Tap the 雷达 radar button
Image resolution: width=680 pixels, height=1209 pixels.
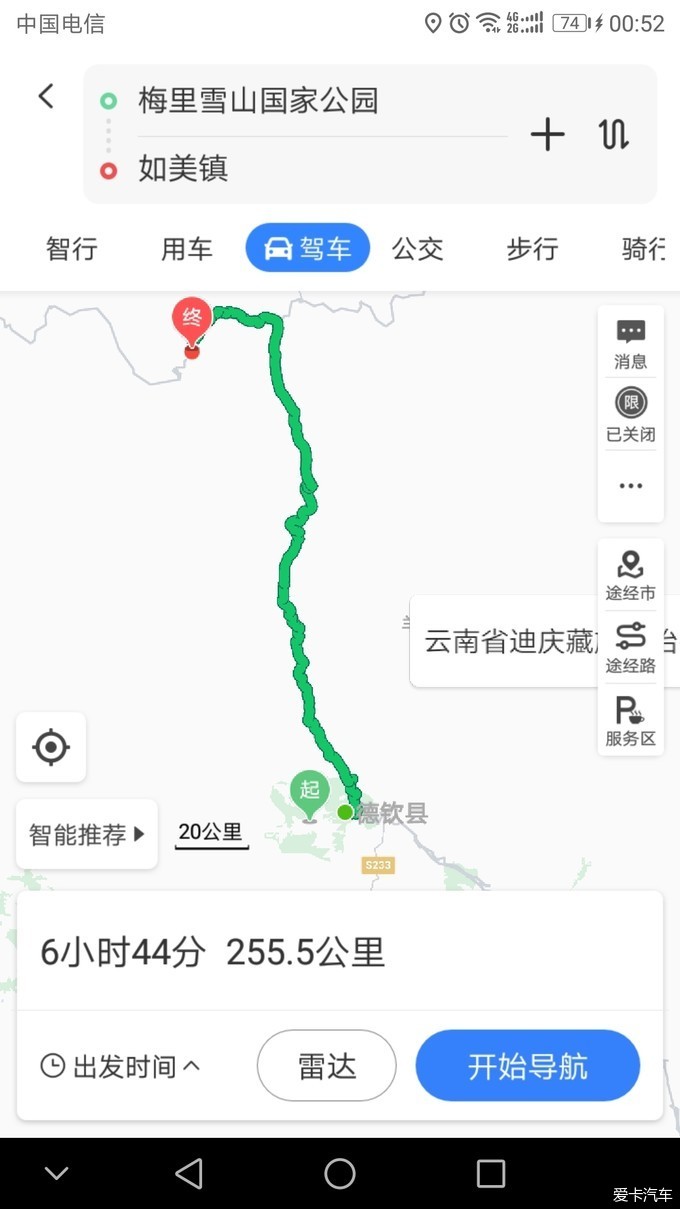pyautogui.click(x=327, y=1066)
